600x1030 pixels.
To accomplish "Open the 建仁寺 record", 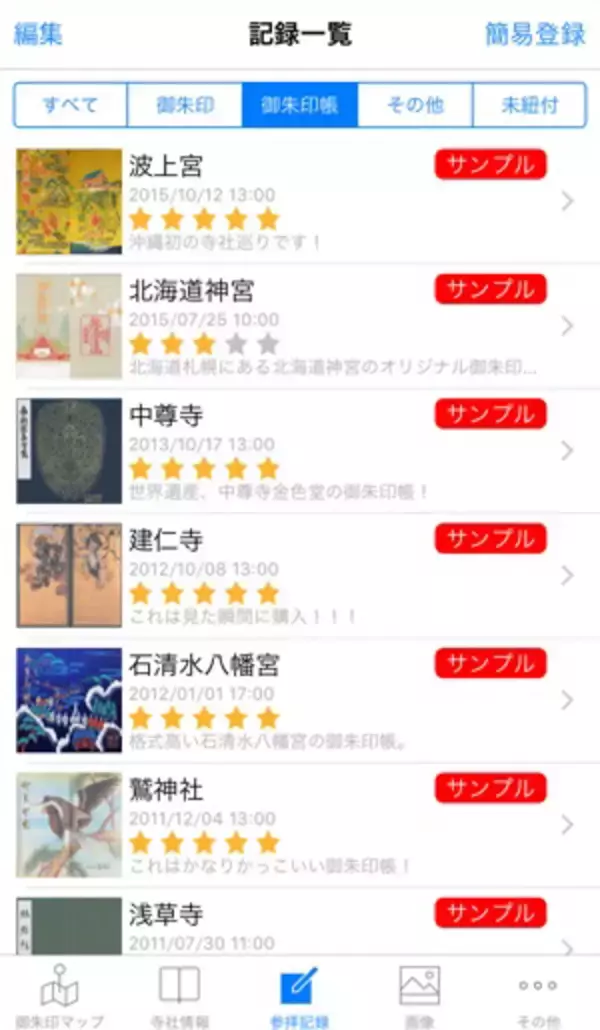I will coord(300,576).
